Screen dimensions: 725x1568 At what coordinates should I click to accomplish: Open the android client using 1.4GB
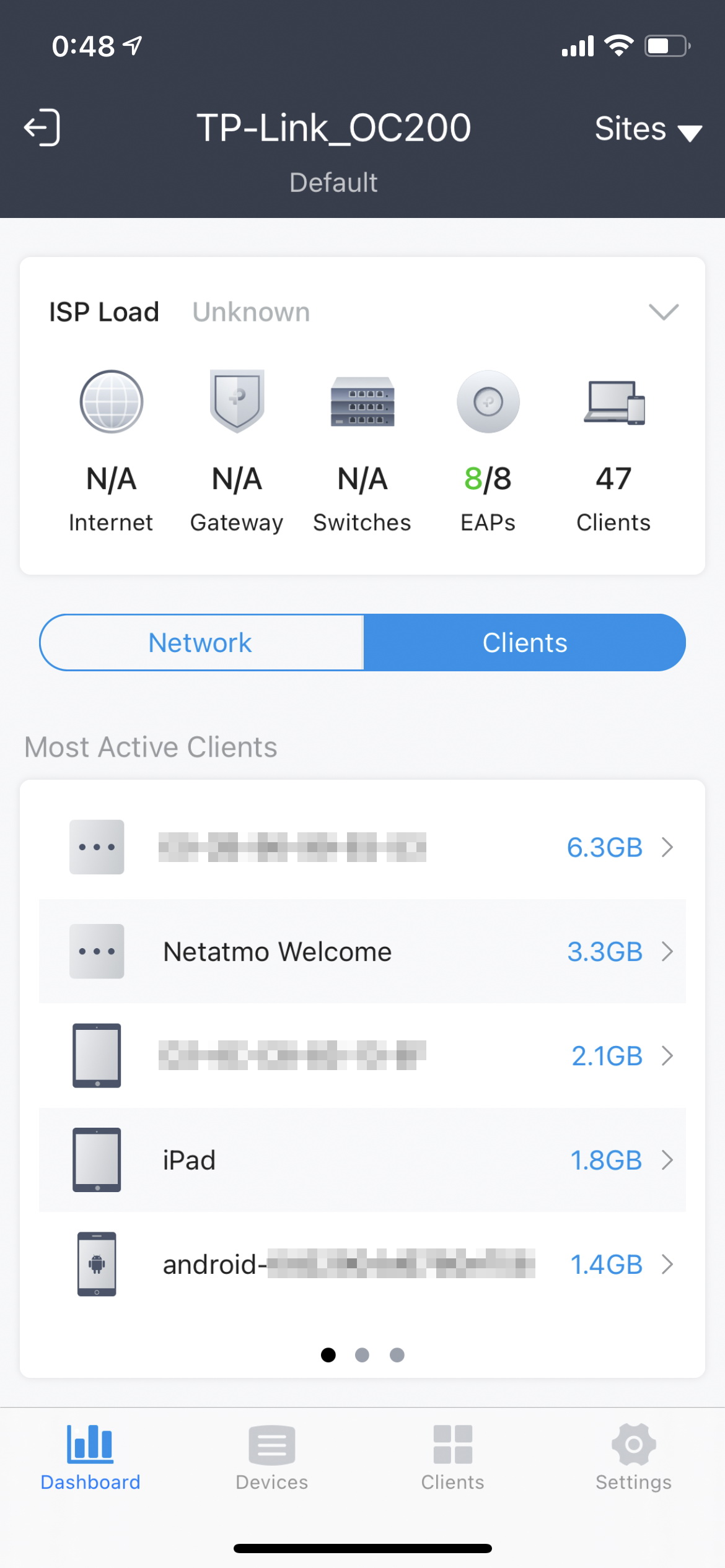[362, 1264]
